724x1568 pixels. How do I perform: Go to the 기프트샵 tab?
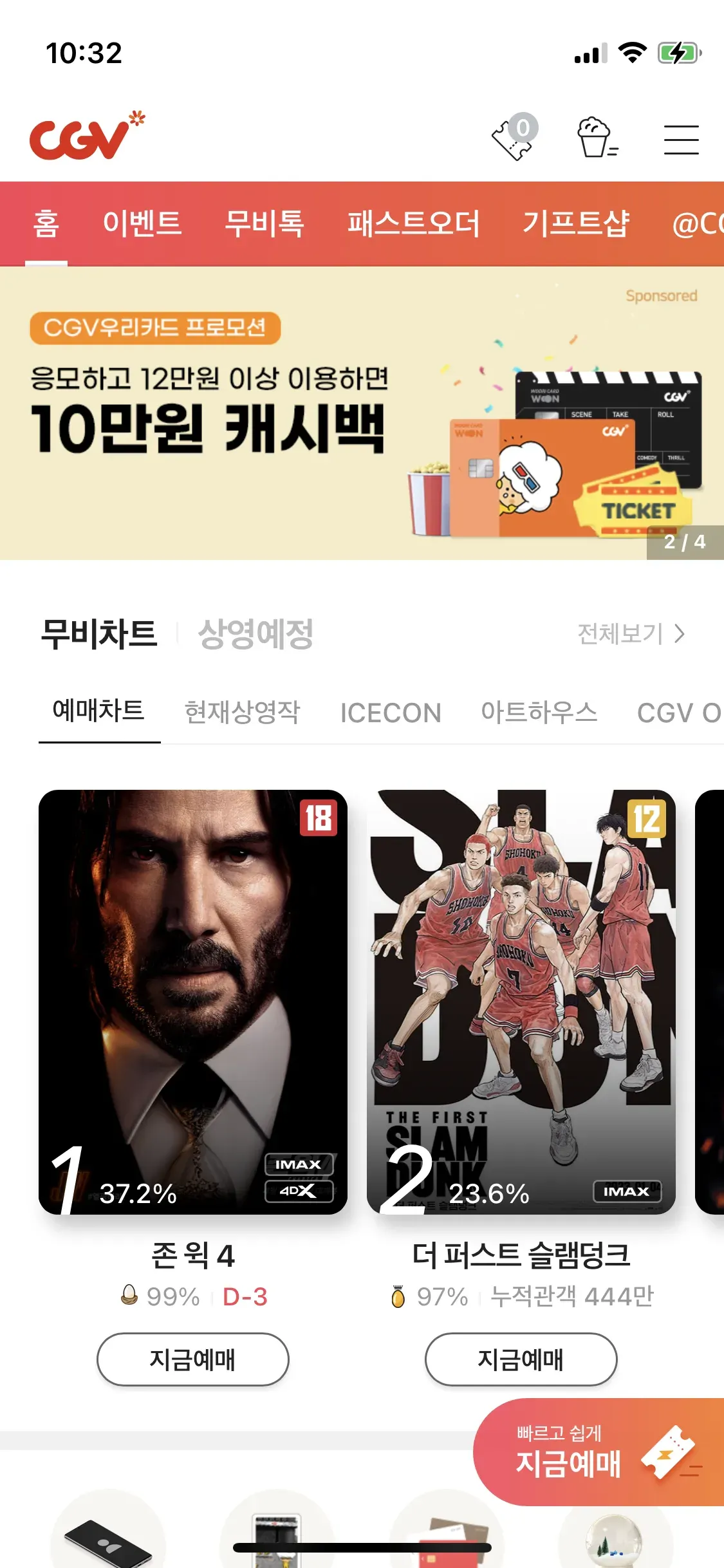[x=575, y=224]
